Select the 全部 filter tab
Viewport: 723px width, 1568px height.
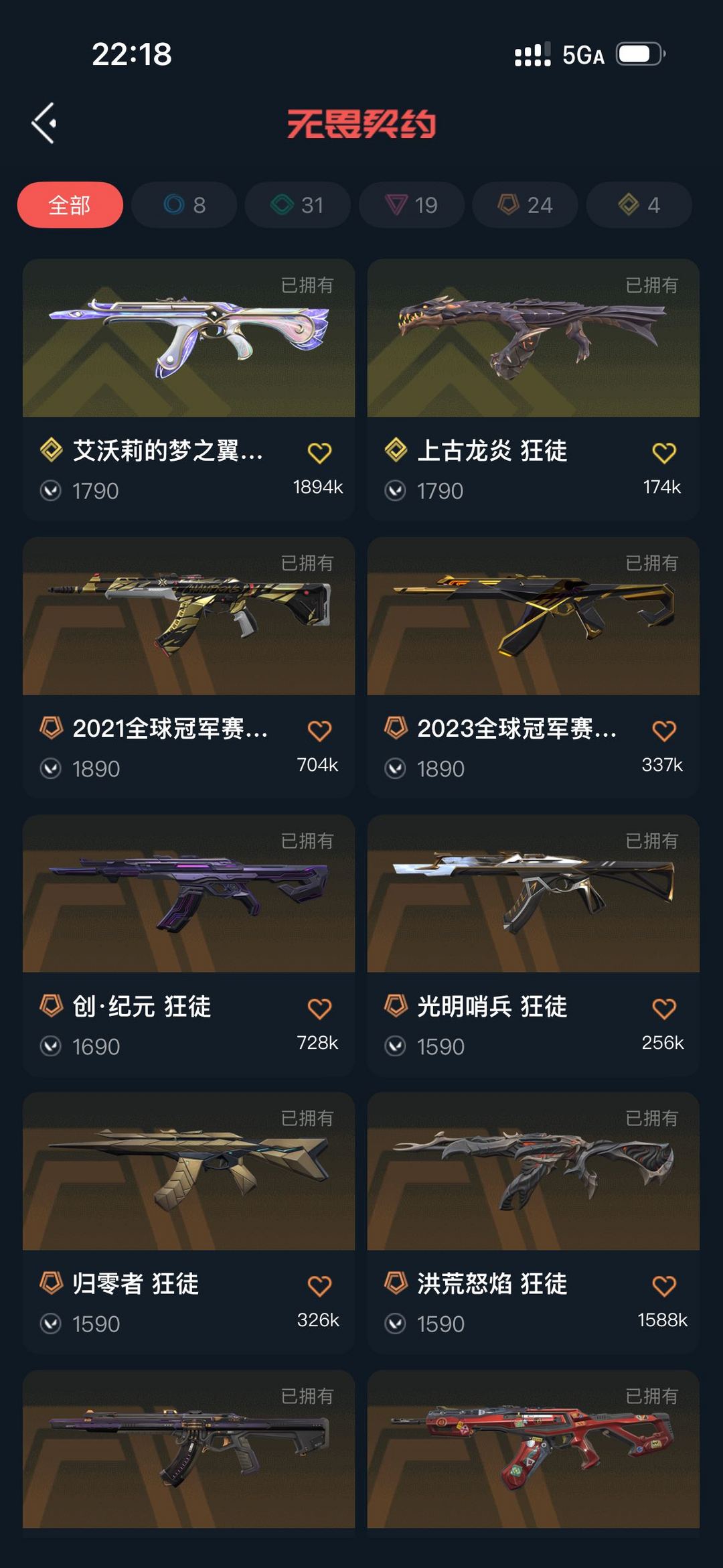[70, 205]
